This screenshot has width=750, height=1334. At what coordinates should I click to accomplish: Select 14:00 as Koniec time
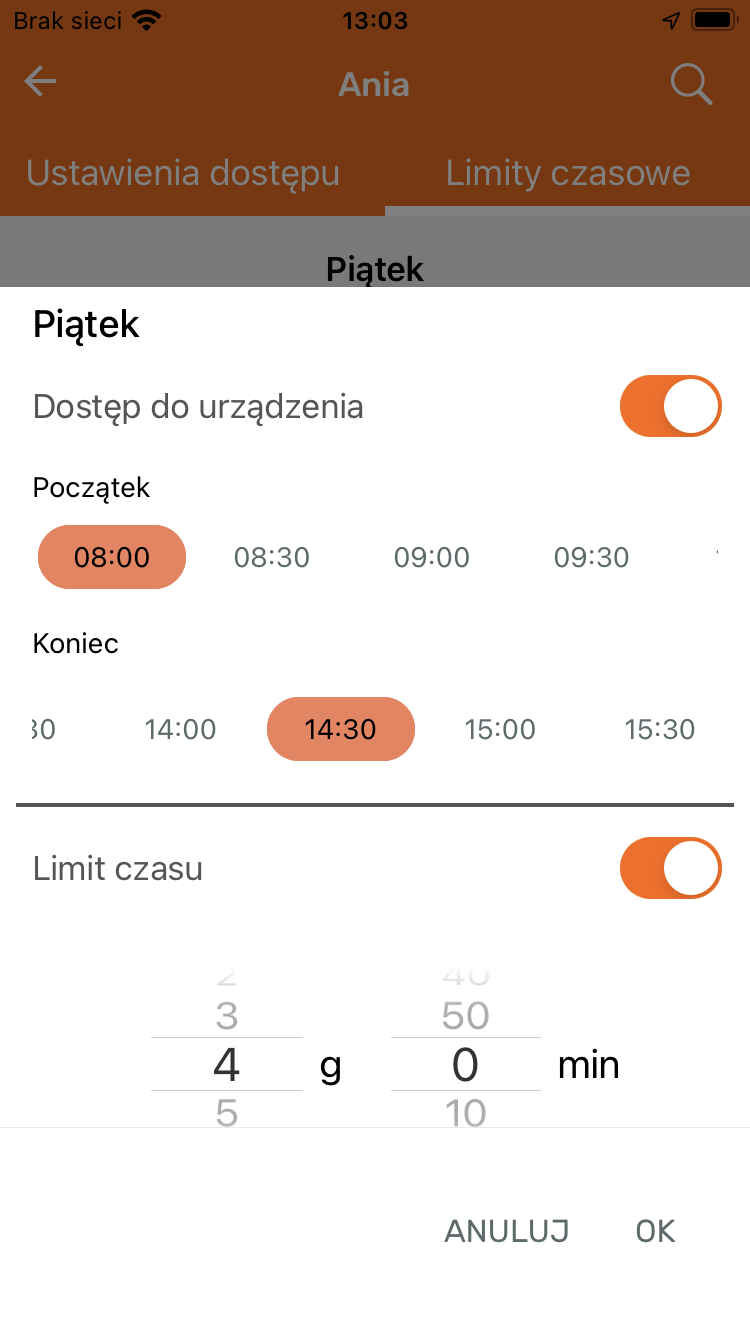click(x=180, y=729)
